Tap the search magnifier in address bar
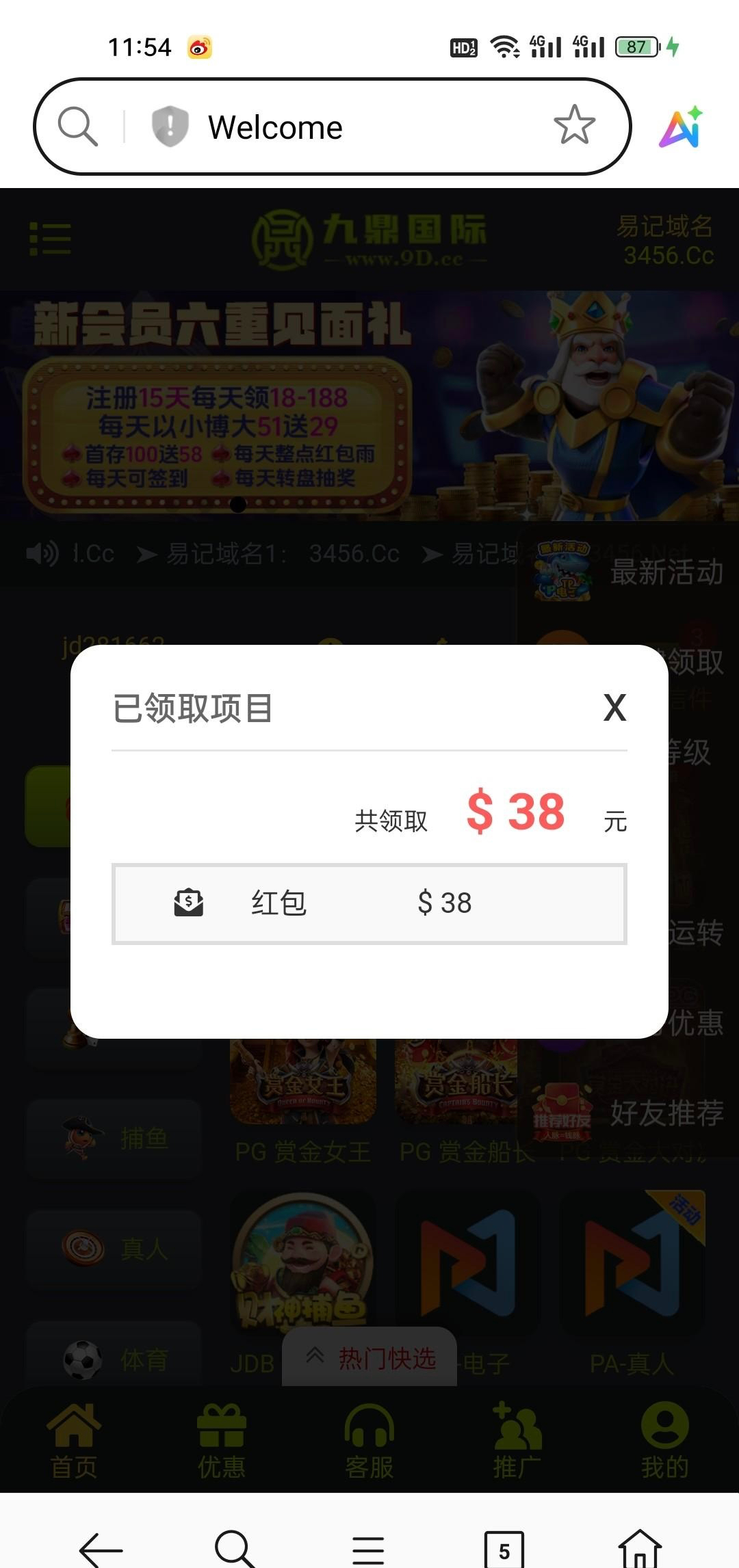The width and height of the screenshot is (739, 1568). click(x=77, y=127)
